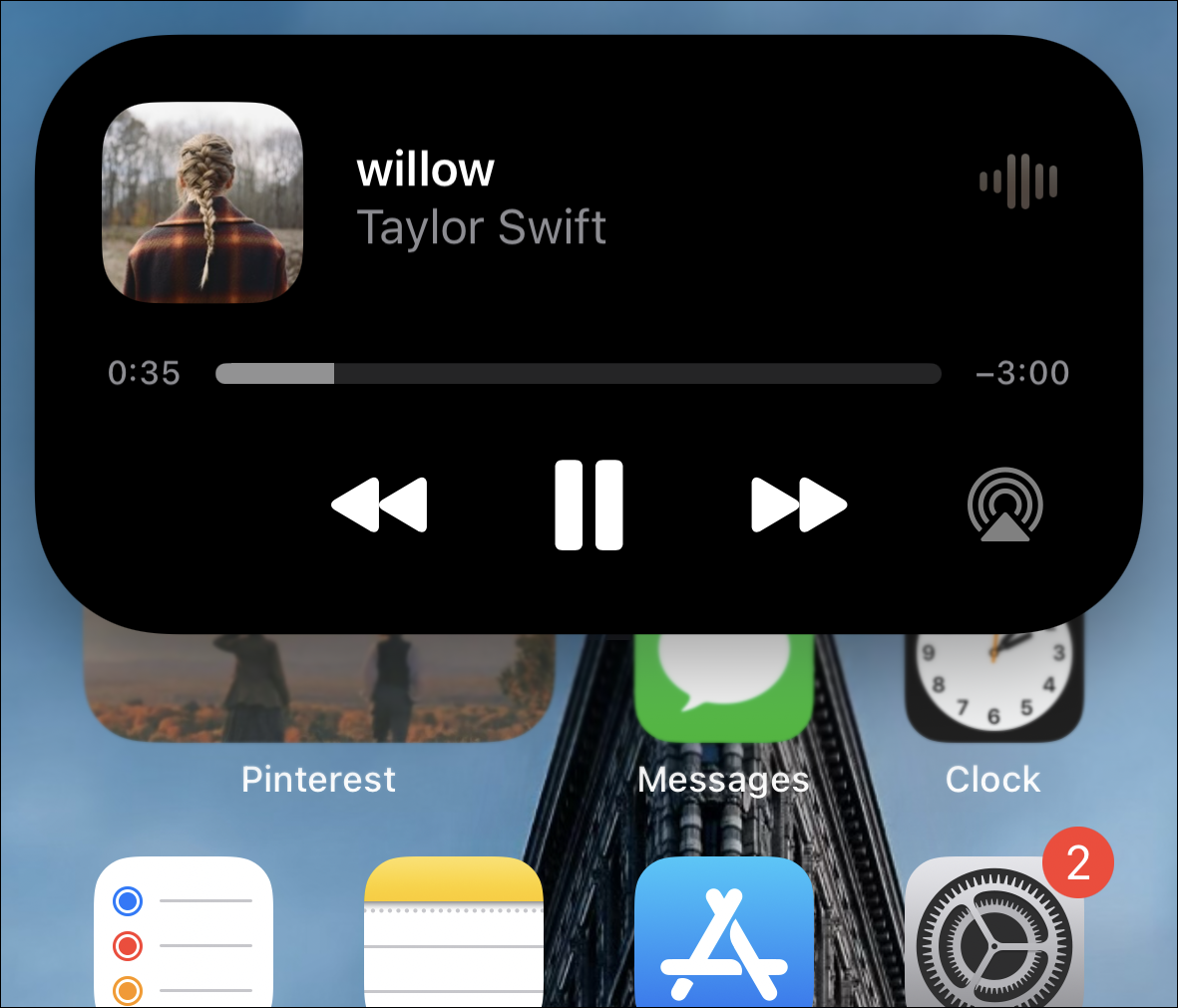Image resolution: width=1178 pixels, height=1008 pixels.
Task: Launch the Messages app
Action: 723,688
